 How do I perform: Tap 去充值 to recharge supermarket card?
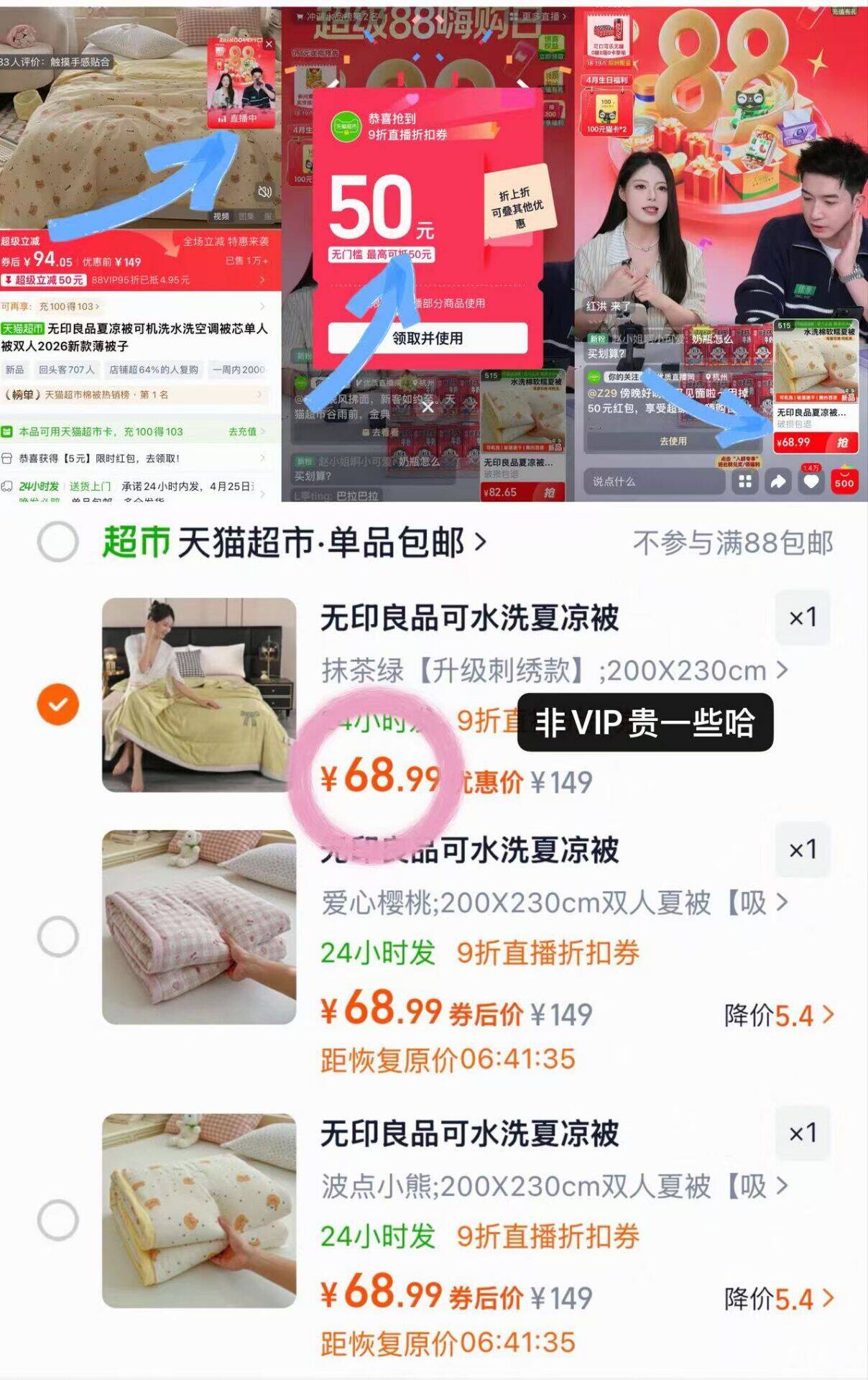(x=243, y=431)
